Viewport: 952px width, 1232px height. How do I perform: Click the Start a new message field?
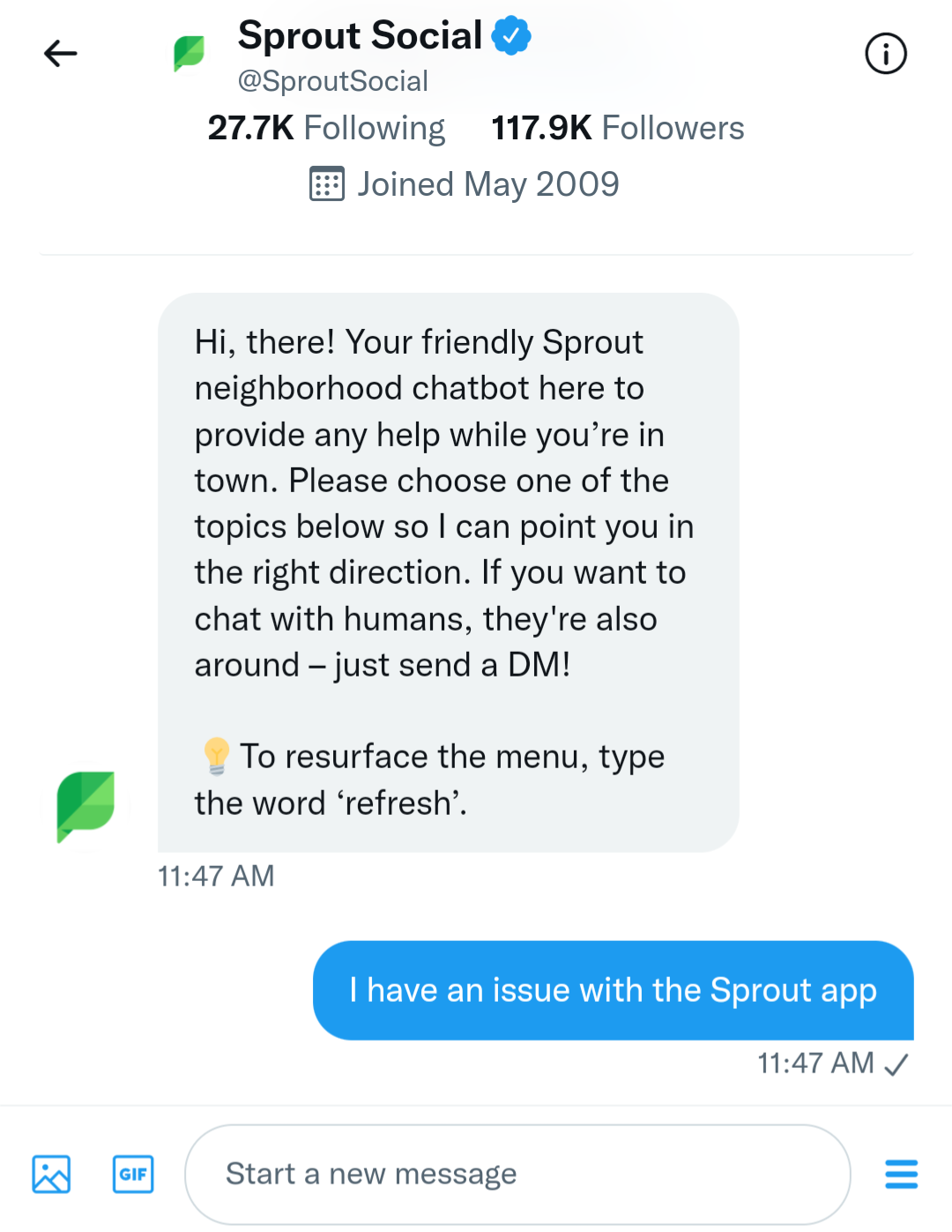click(516, 1174)
